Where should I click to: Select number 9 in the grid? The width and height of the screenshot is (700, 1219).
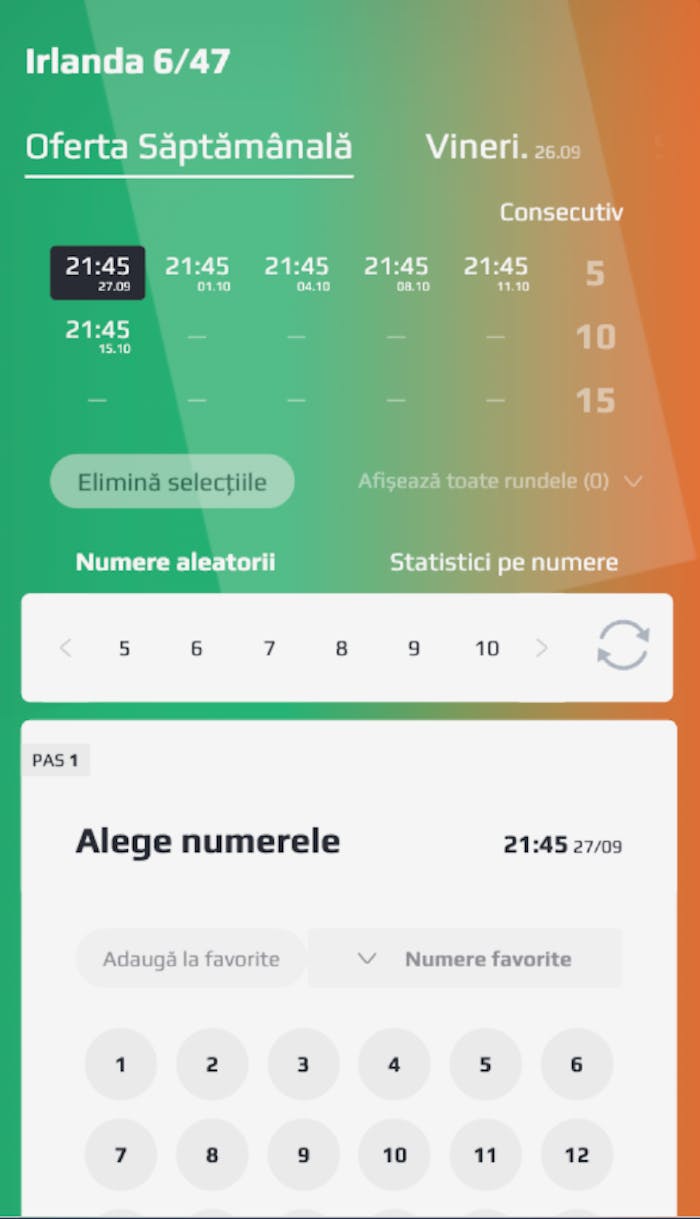pyautogui.click(x=303, y=1155)
